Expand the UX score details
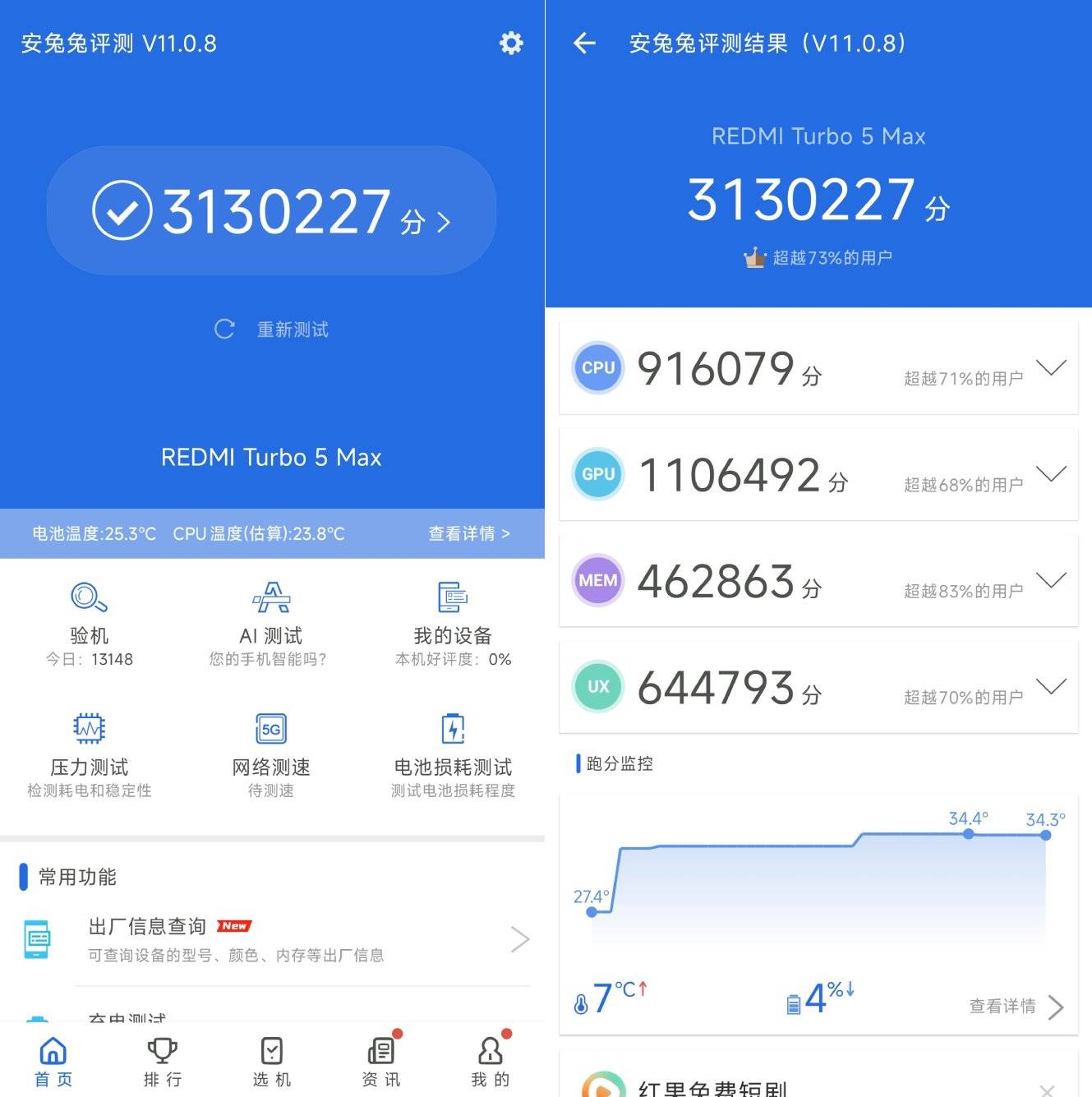Screen dimensions: 1092x1097 click(1051, 686)
